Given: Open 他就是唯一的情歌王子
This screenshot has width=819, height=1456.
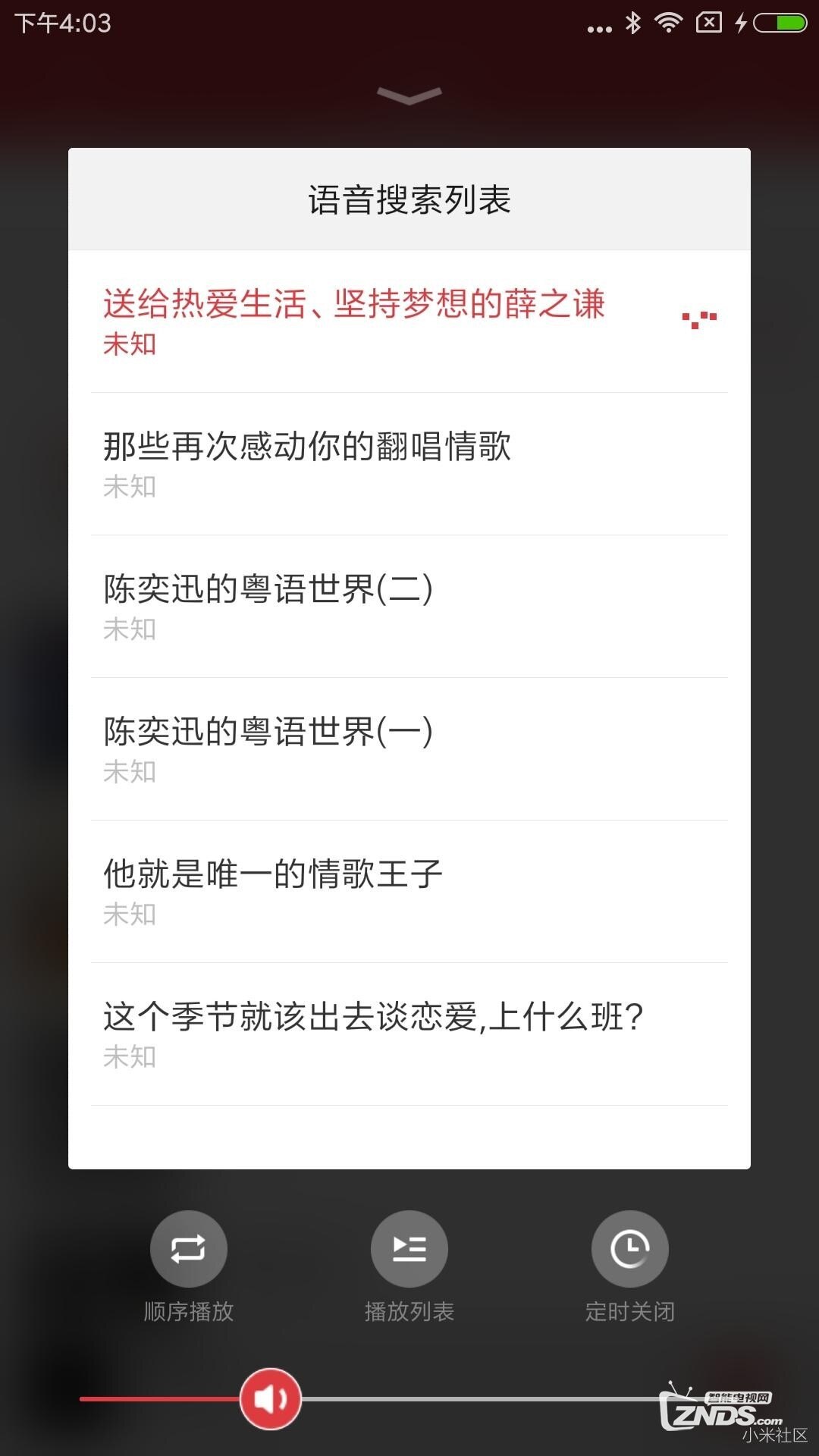Looking at the screenshot, I should tap(273, 890).
